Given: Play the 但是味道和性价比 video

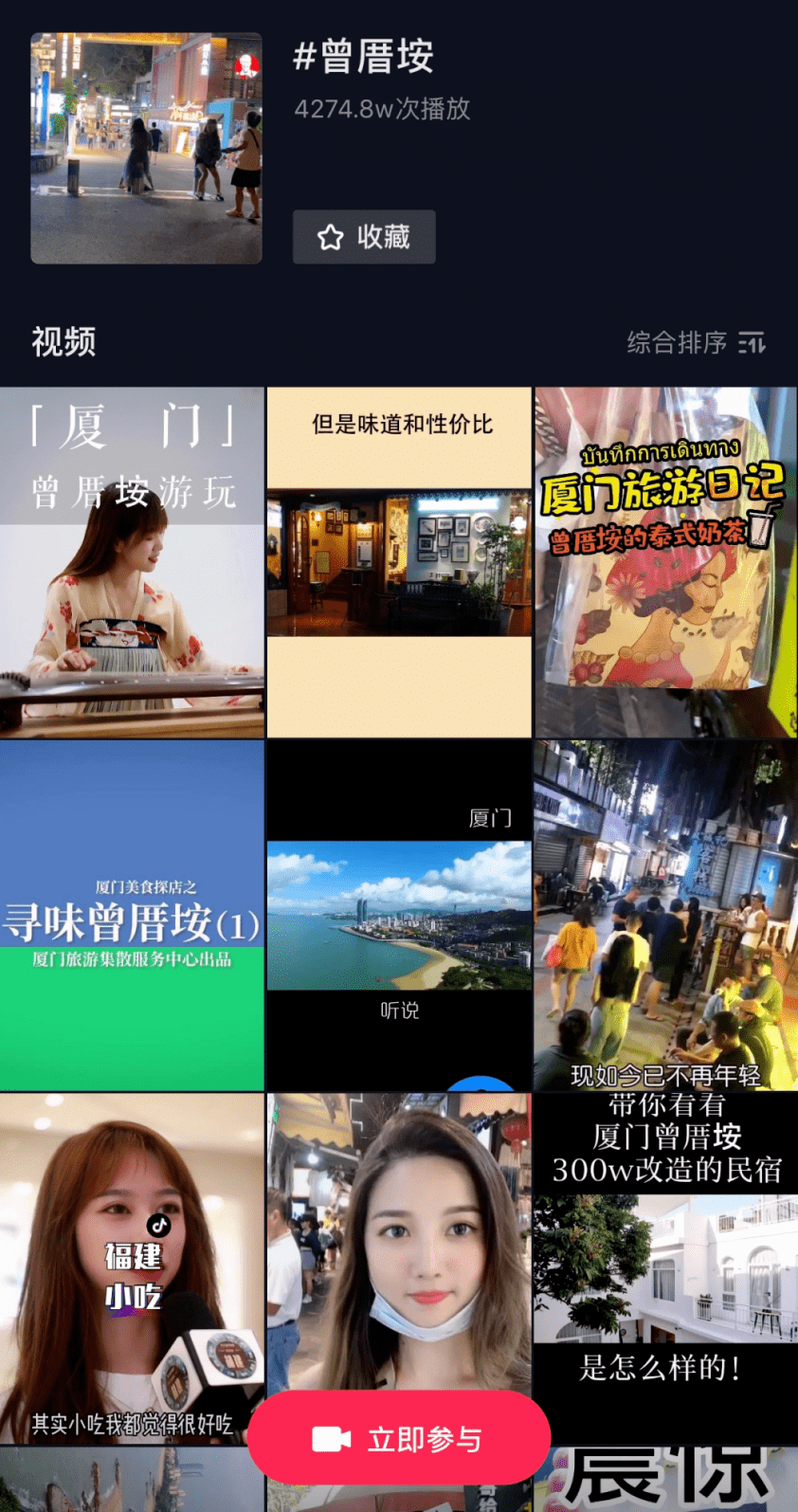Looking at the screenshot, I should (x=399, y=562).
